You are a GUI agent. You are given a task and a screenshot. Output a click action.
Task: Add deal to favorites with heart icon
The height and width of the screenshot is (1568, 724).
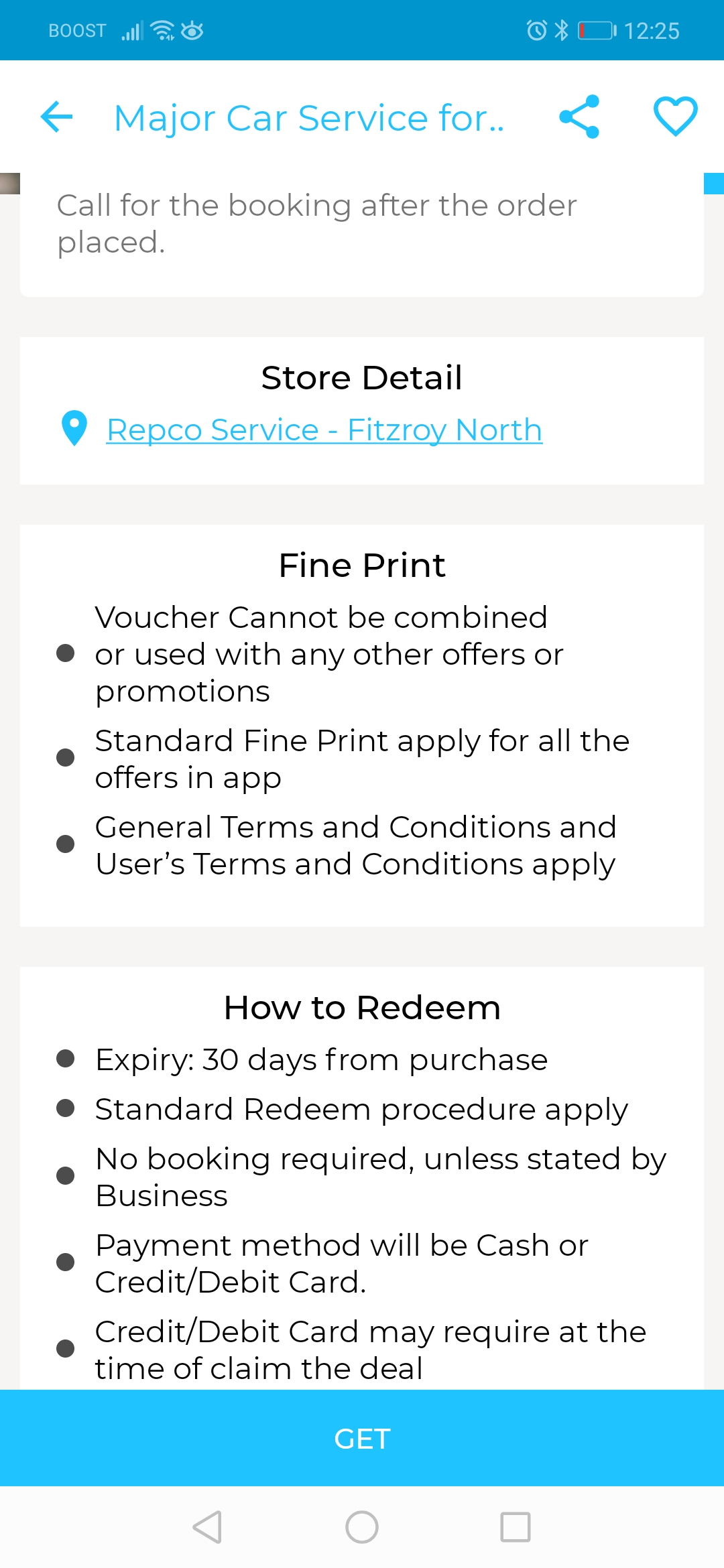point(675,117)
